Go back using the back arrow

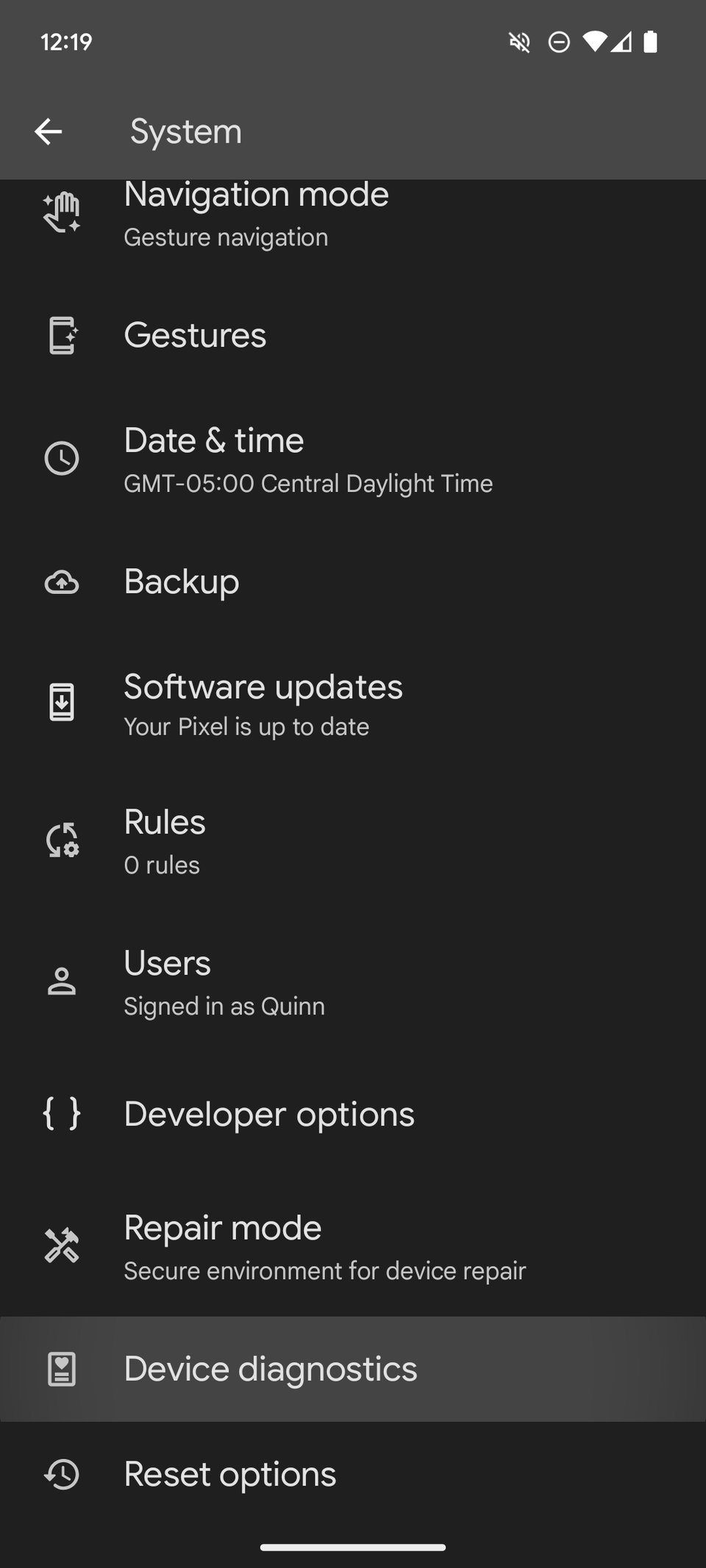point(49,131)
